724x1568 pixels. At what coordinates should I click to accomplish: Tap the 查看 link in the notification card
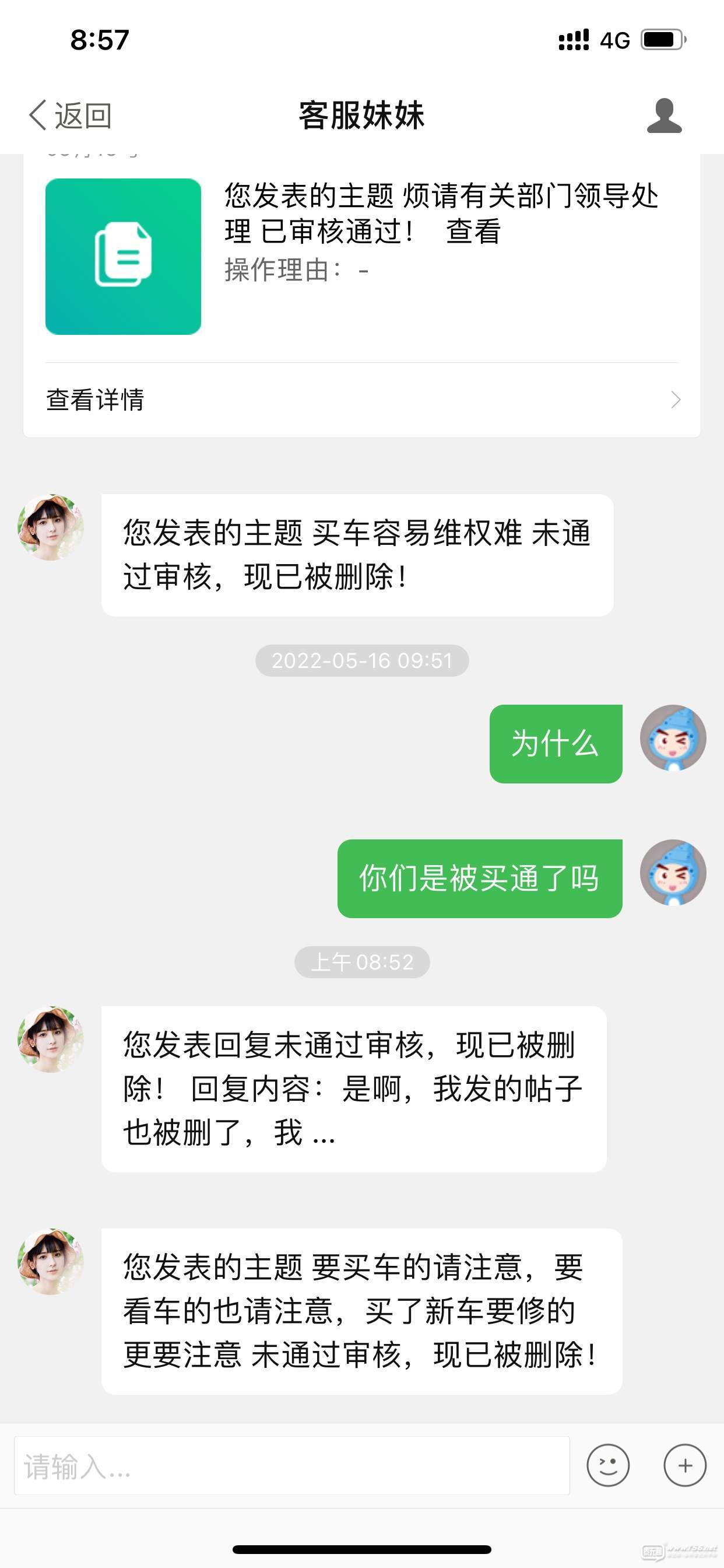[x=473, y=232]
